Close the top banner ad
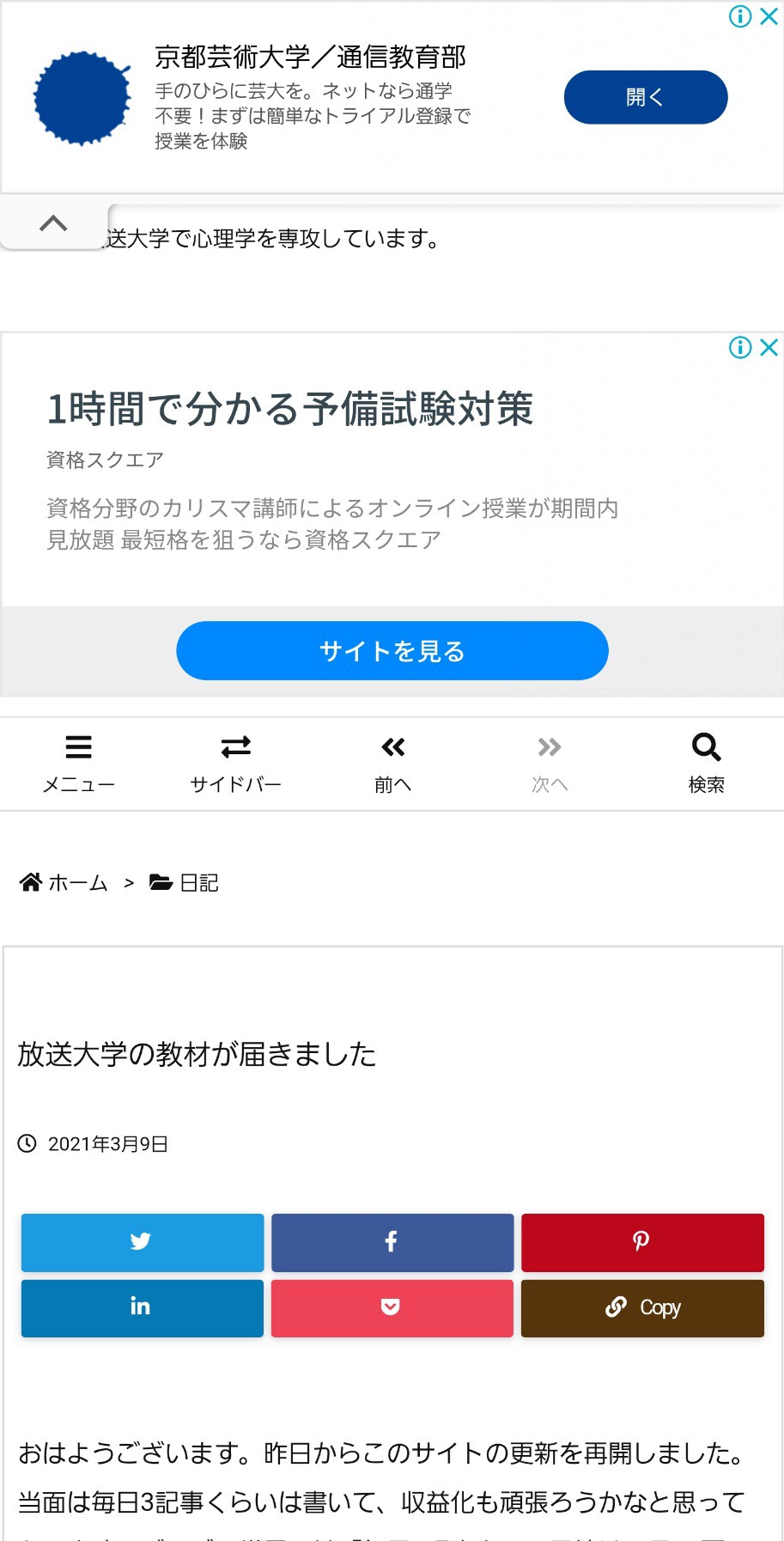This screenshot has width=784, height=1541. point(769,16)
